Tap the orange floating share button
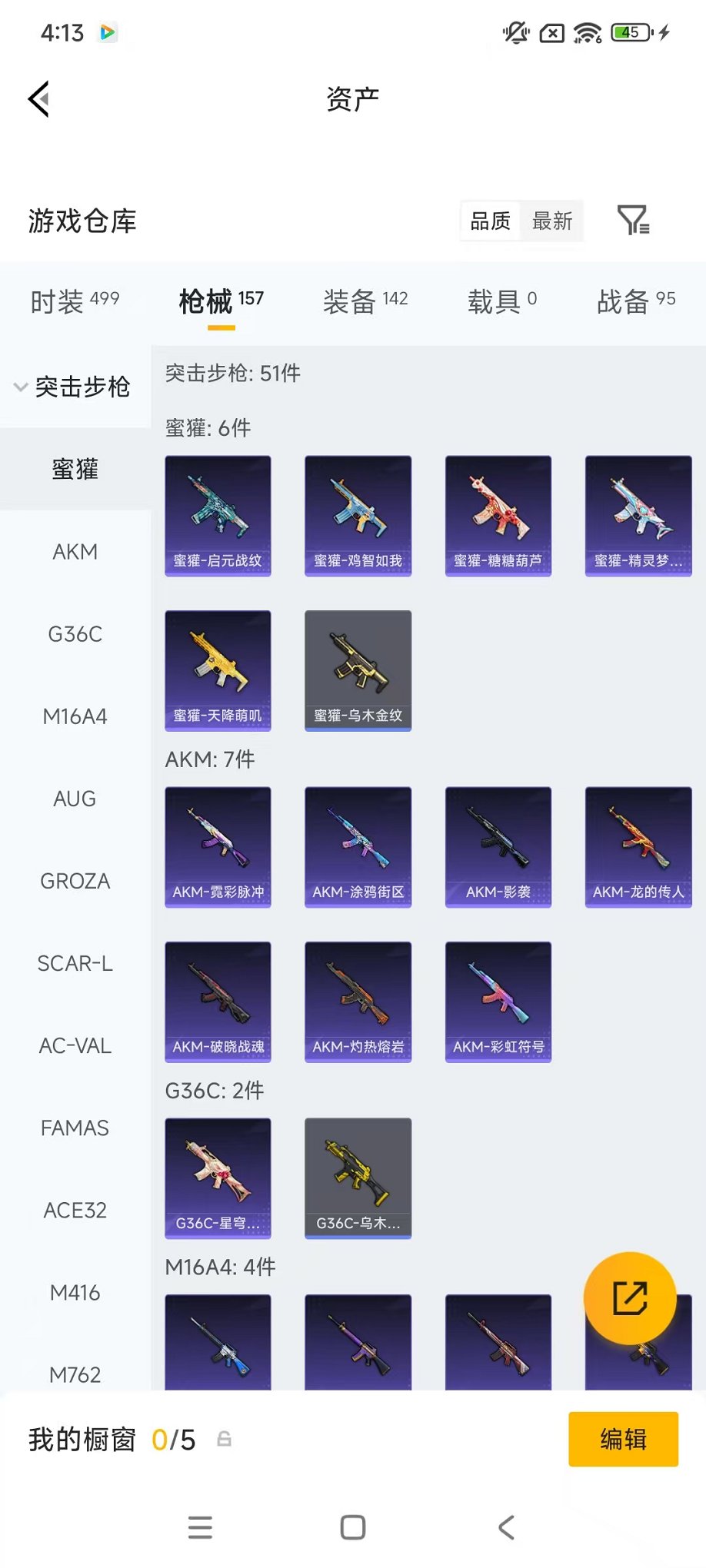Viewport: 706px width, 1568px height. coord(630,1298)
